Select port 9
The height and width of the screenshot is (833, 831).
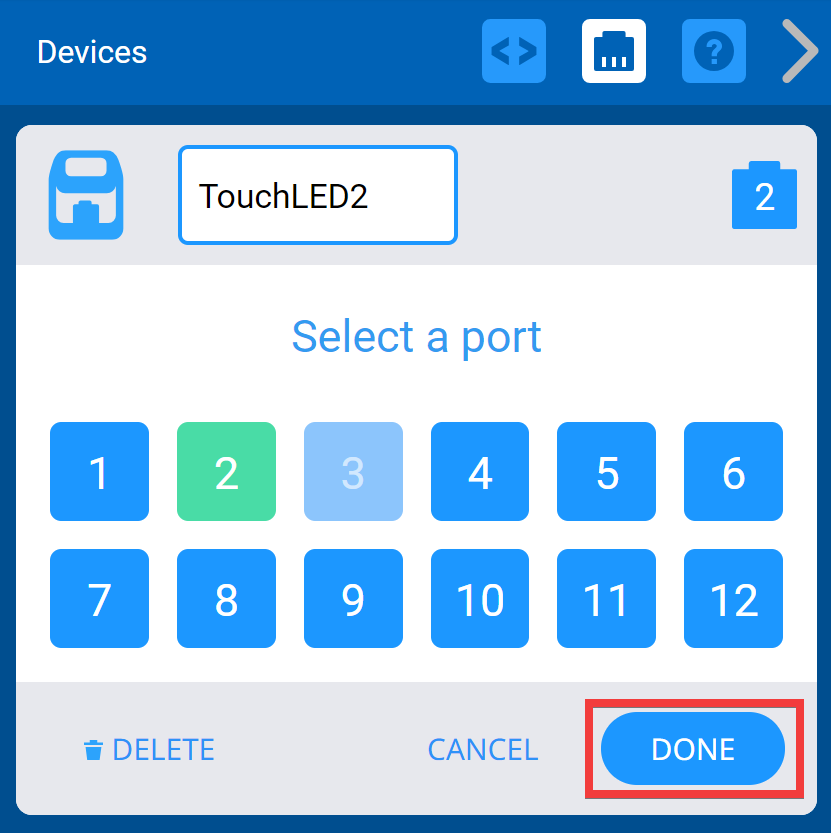(x=353, y=599)
